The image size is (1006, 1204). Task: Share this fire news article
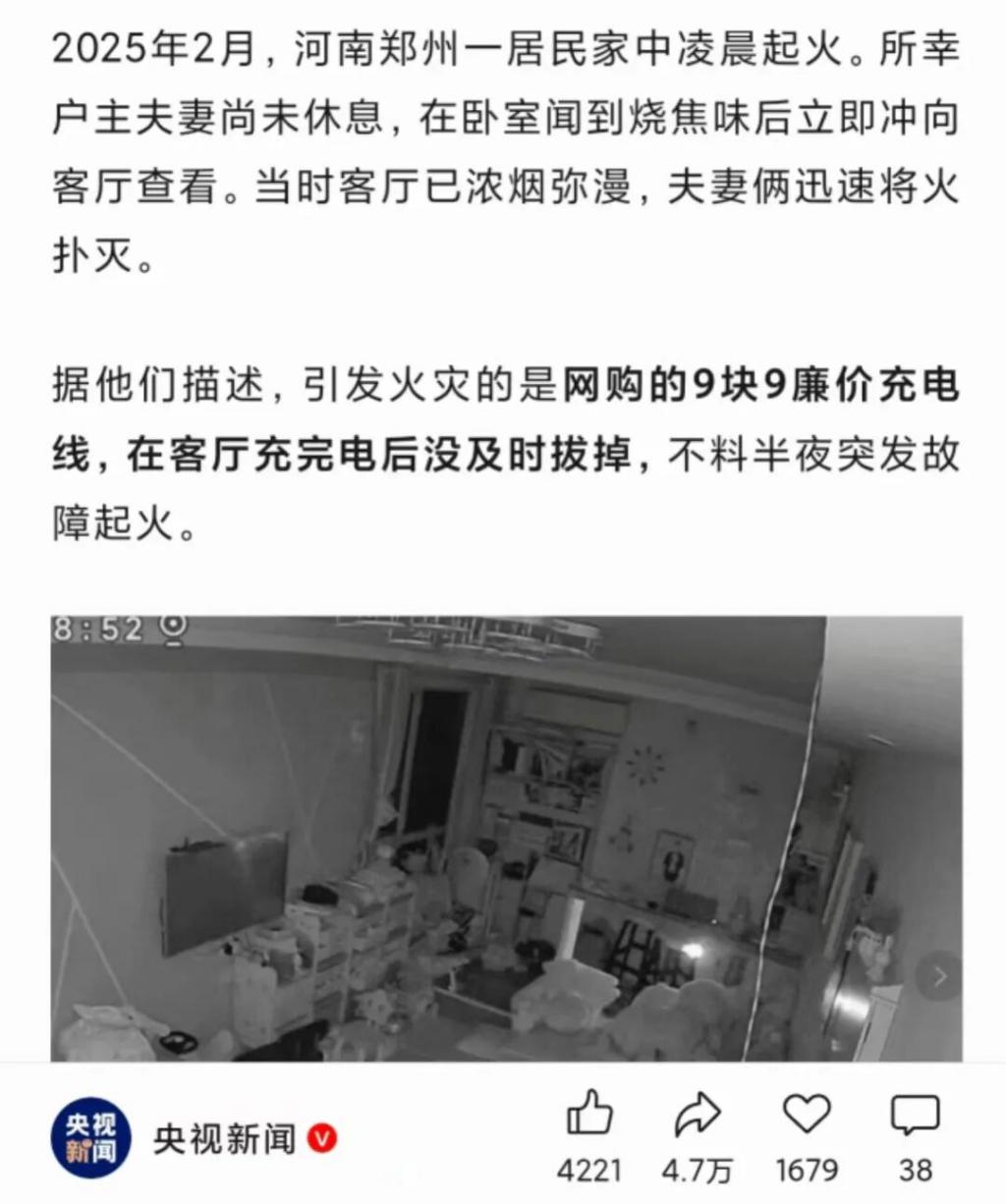click(x=697, y=1117)
